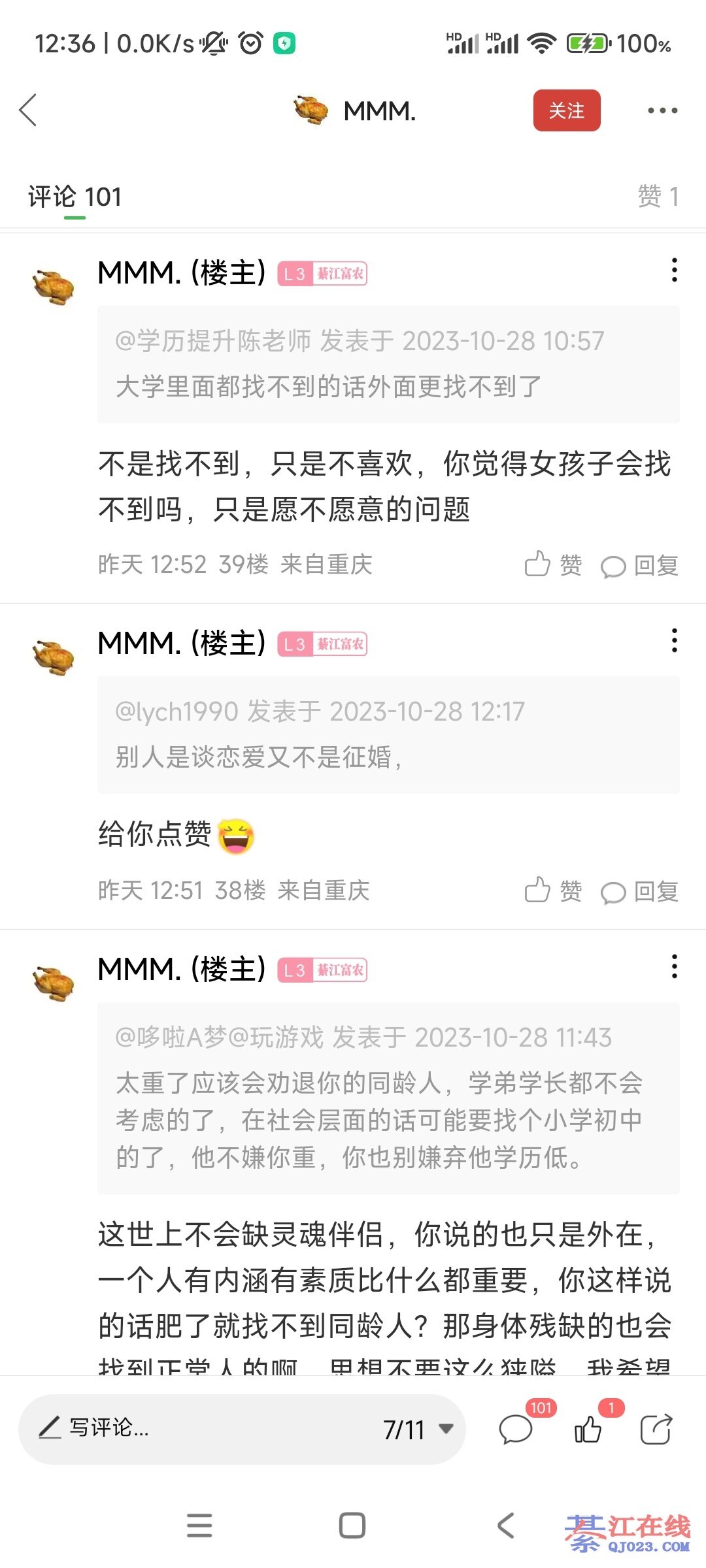Open options menu on the 38楼 comment
Screen dimensions: 706x1568
[x=674, y=641]
